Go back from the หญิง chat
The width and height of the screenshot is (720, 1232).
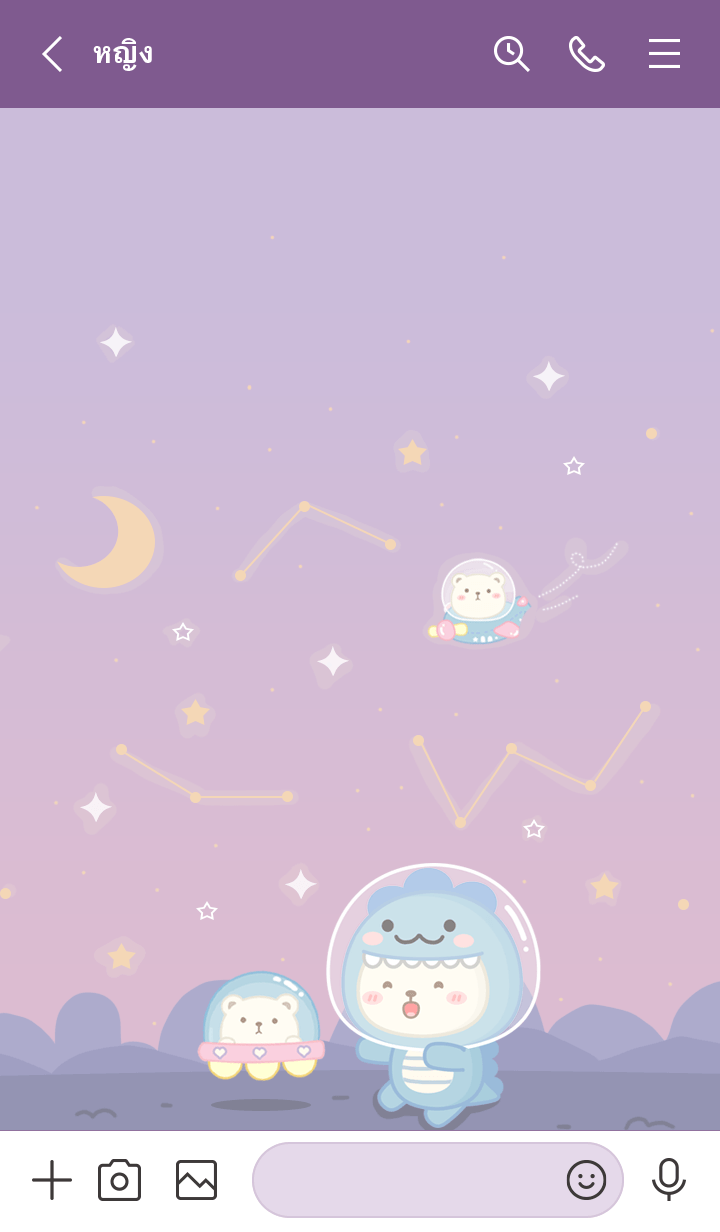(52, 54)
